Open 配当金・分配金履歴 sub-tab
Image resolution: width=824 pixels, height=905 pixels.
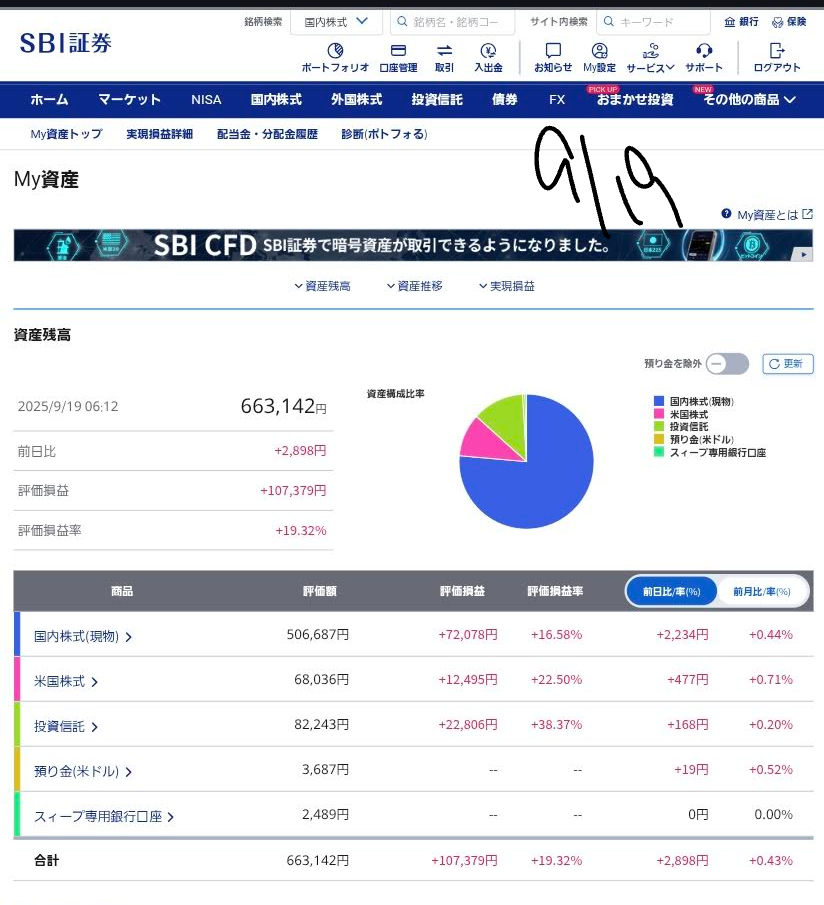coord(267,134)
